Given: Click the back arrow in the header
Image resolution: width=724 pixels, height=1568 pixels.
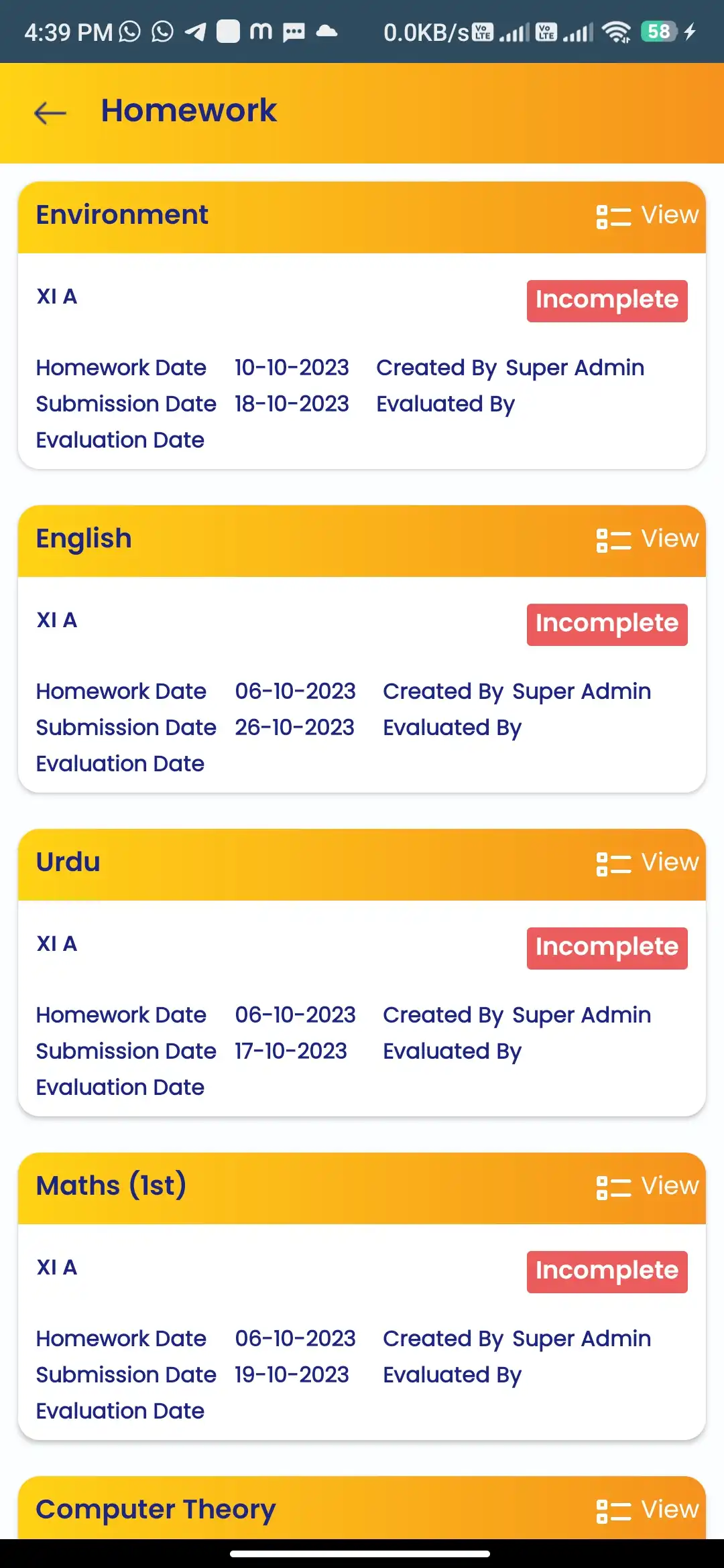Looking at the screenshot, I should (50, 113).
